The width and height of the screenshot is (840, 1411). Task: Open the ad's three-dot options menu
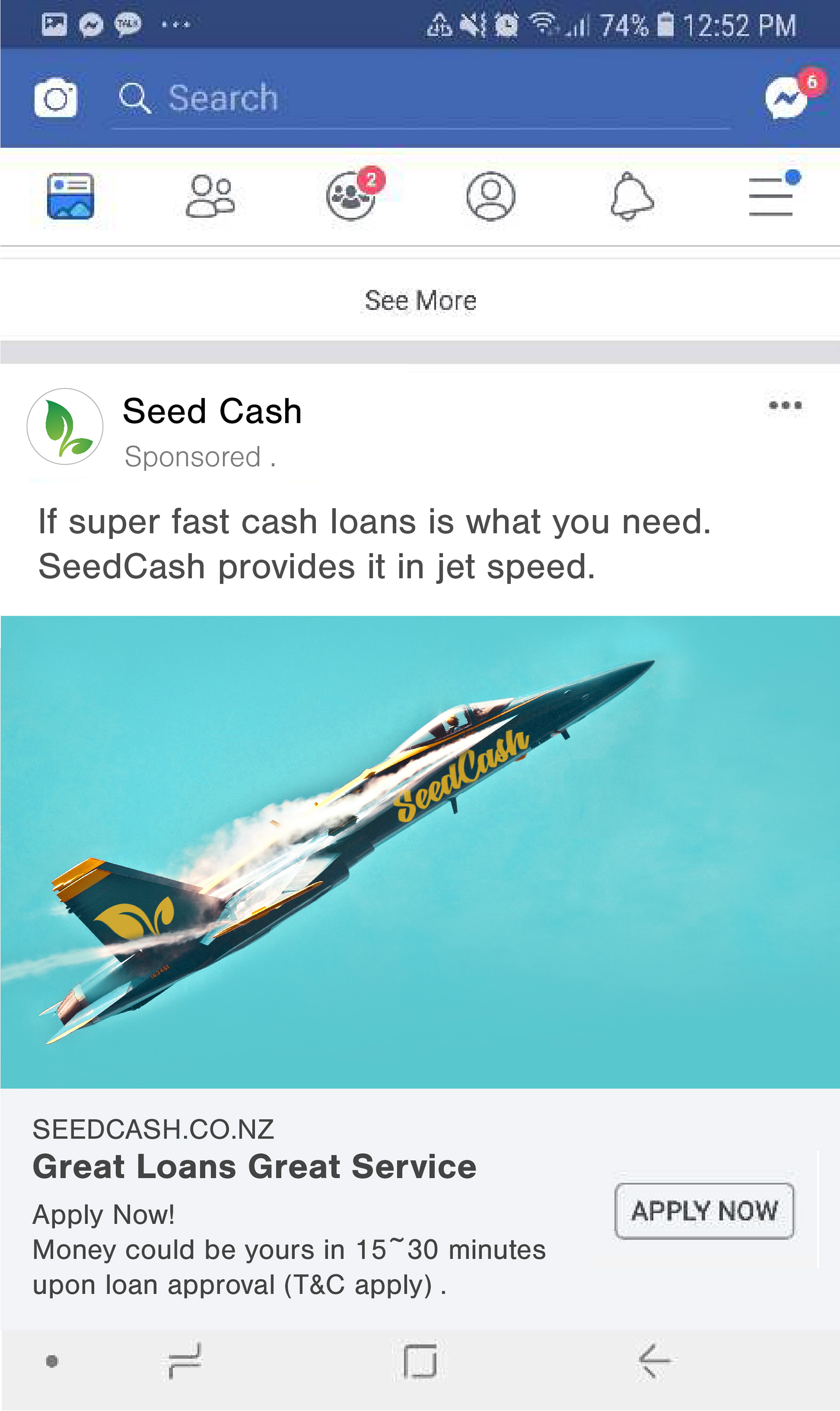tap(785, 405)
